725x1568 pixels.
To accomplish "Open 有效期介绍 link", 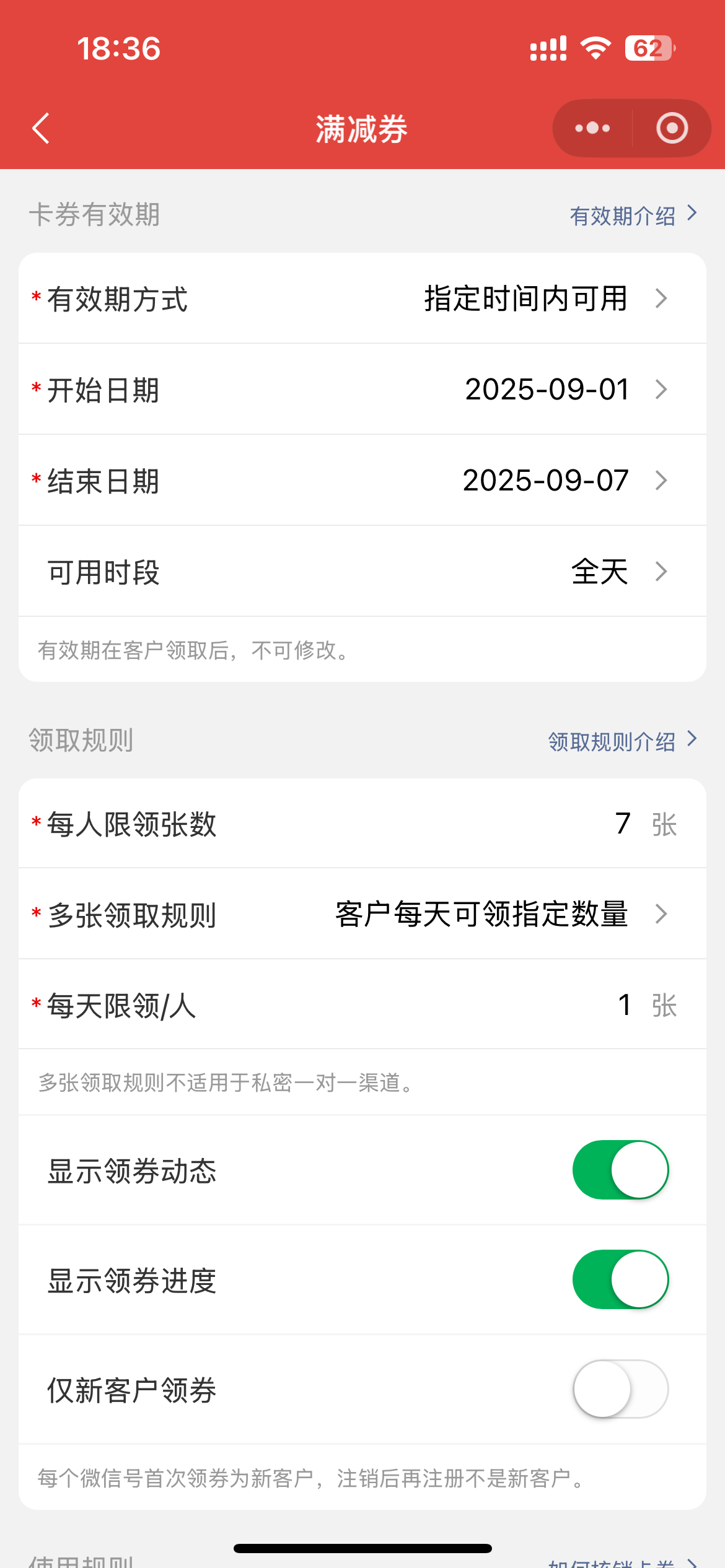I will (632, 216).
